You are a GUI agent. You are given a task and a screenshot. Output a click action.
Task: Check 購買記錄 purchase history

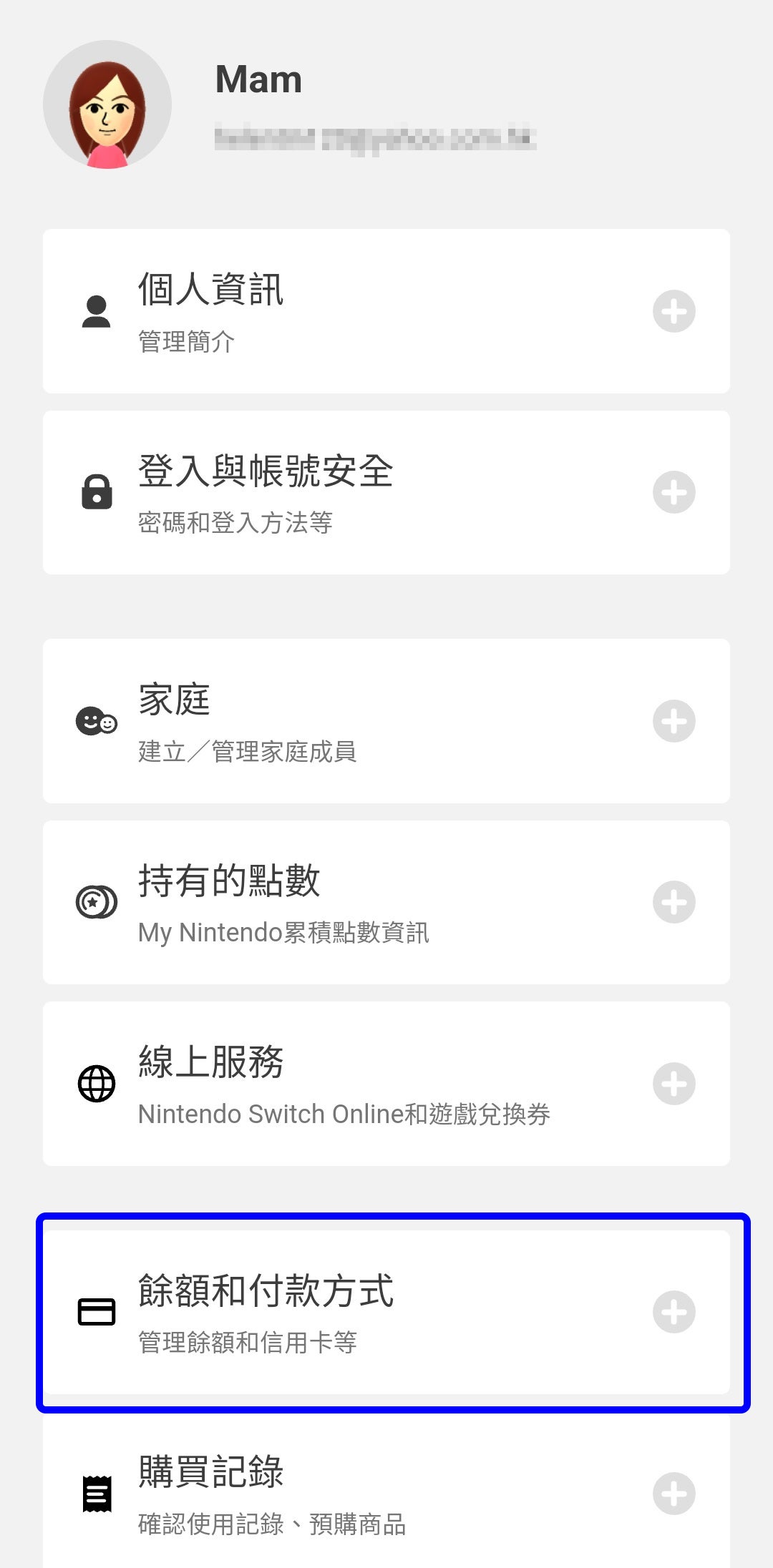[386, 1494]
